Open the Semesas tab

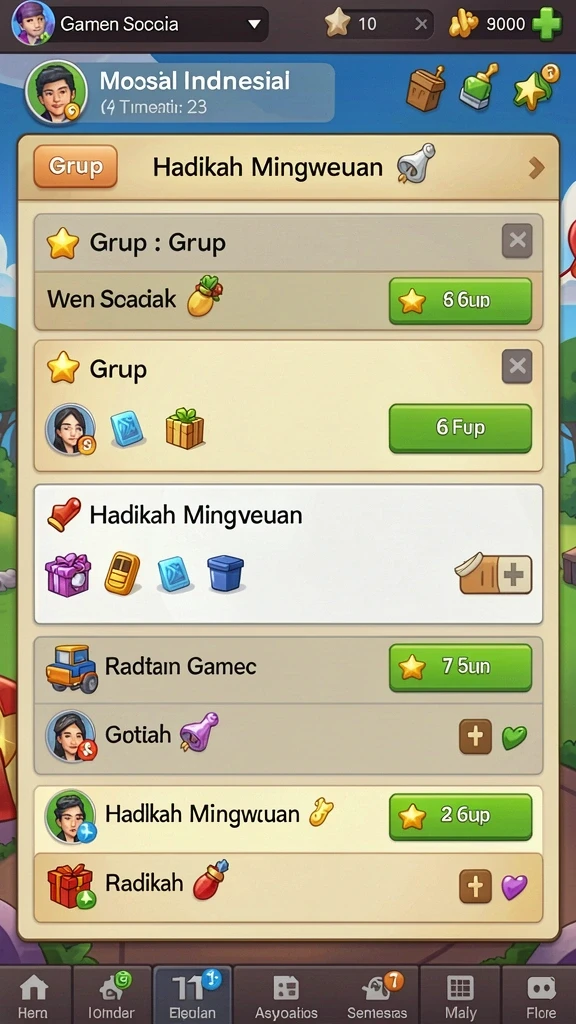click(x=378, y=996)
